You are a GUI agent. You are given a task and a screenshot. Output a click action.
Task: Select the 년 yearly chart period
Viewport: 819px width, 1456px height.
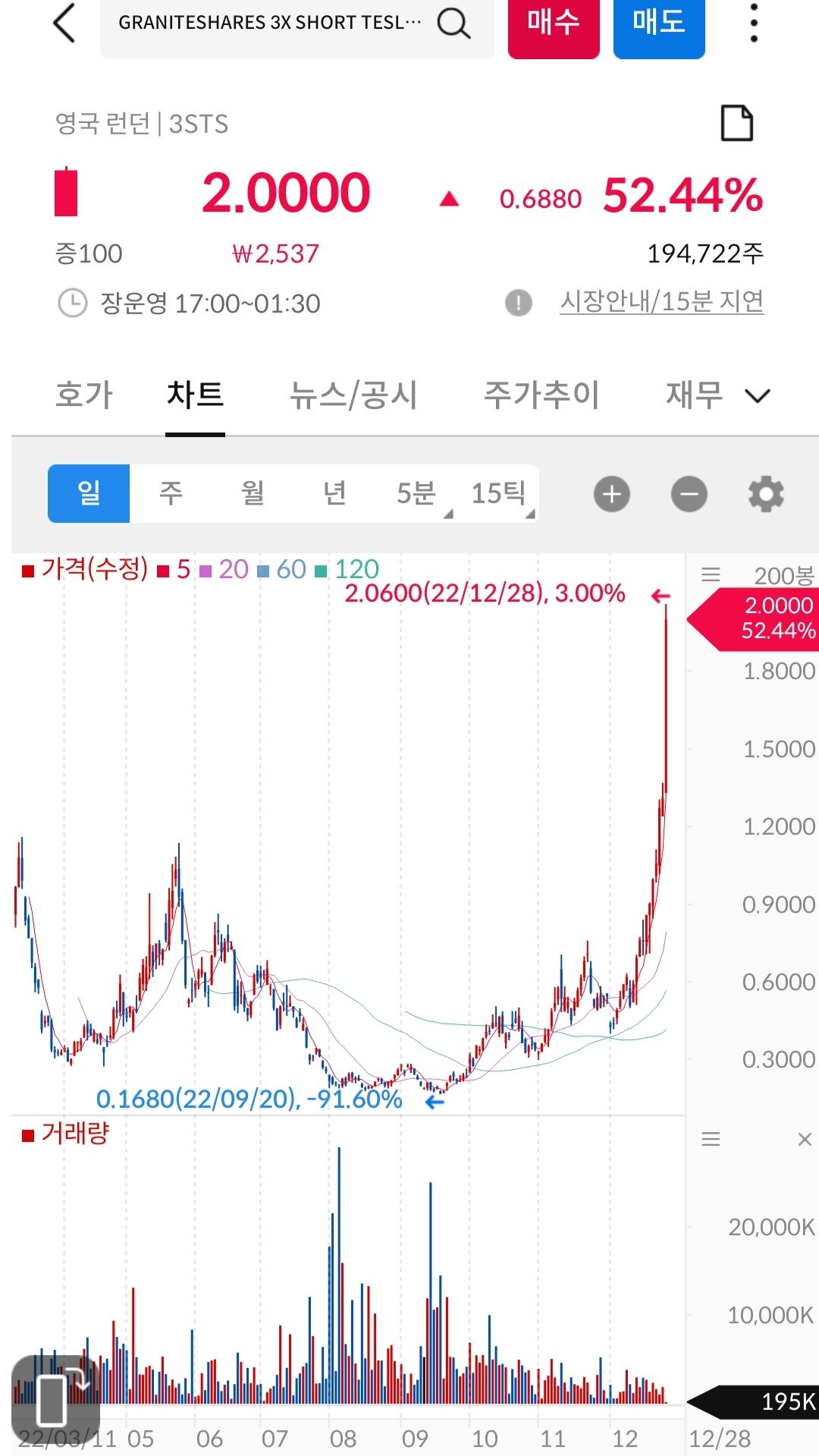click(334, 494)
